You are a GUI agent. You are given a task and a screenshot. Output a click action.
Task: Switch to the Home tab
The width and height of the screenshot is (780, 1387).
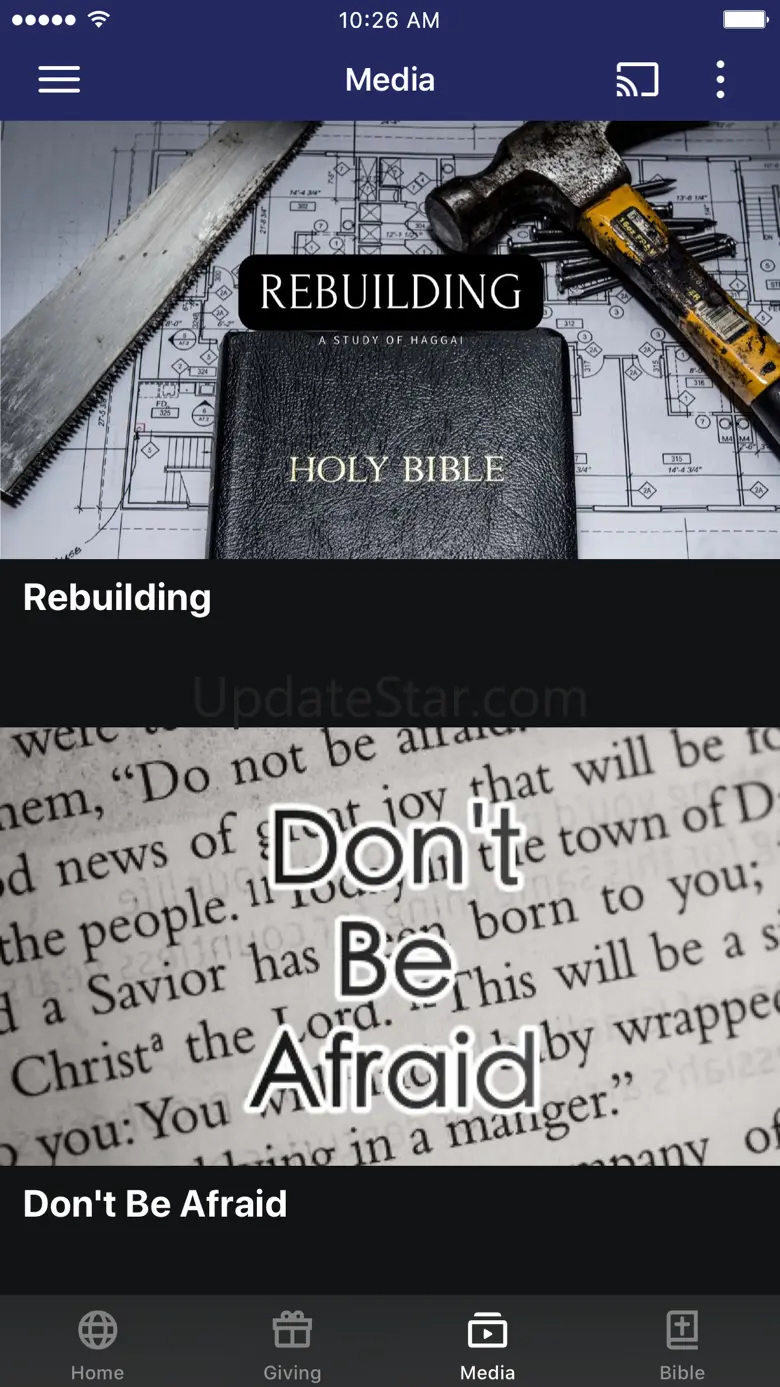[x=97, y=1345]
